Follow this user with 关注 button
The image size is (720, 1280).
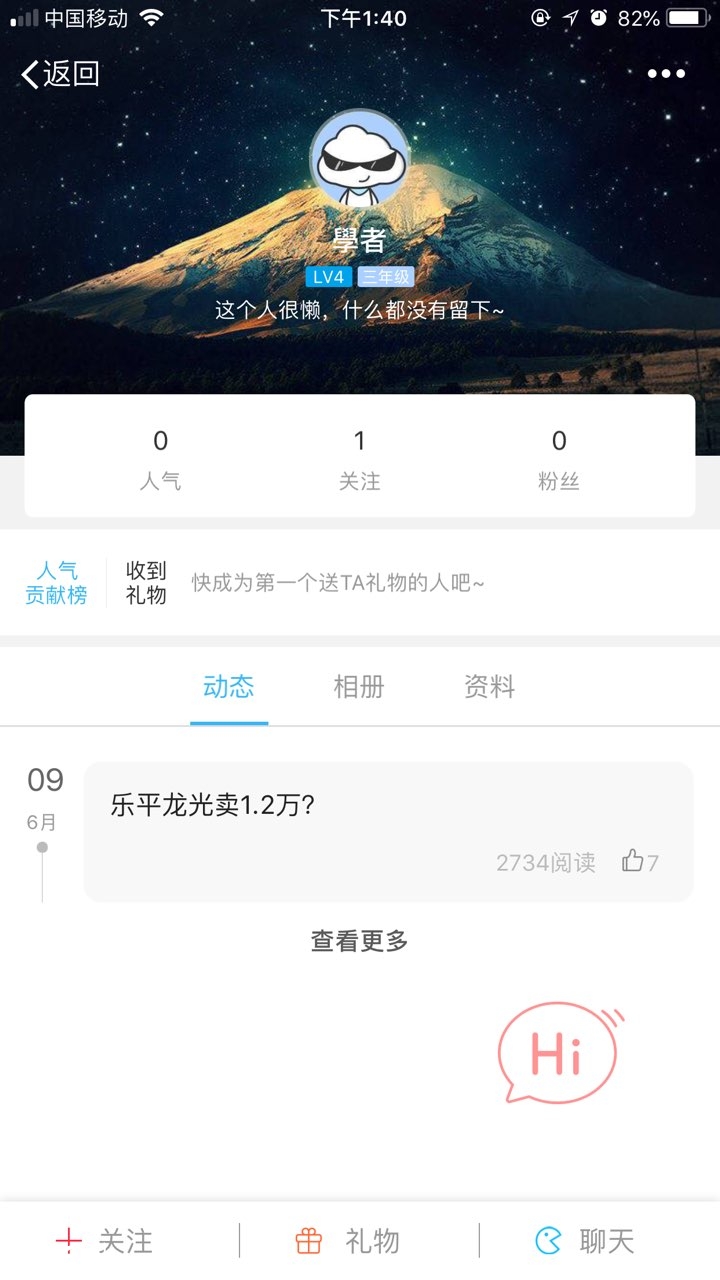pos(105,1241)
